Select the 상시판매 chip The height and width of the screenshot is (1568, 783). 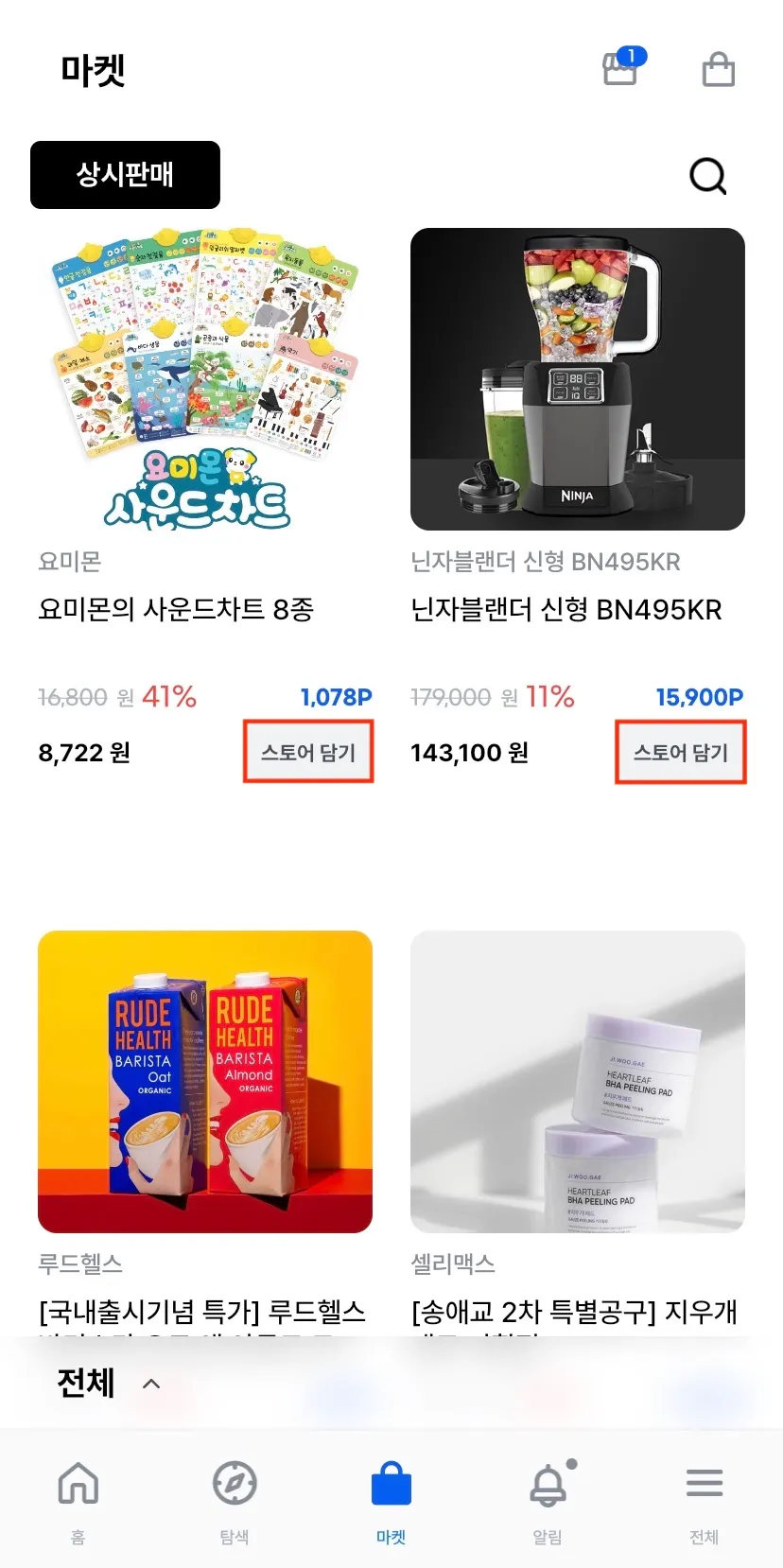click(125, 175)
